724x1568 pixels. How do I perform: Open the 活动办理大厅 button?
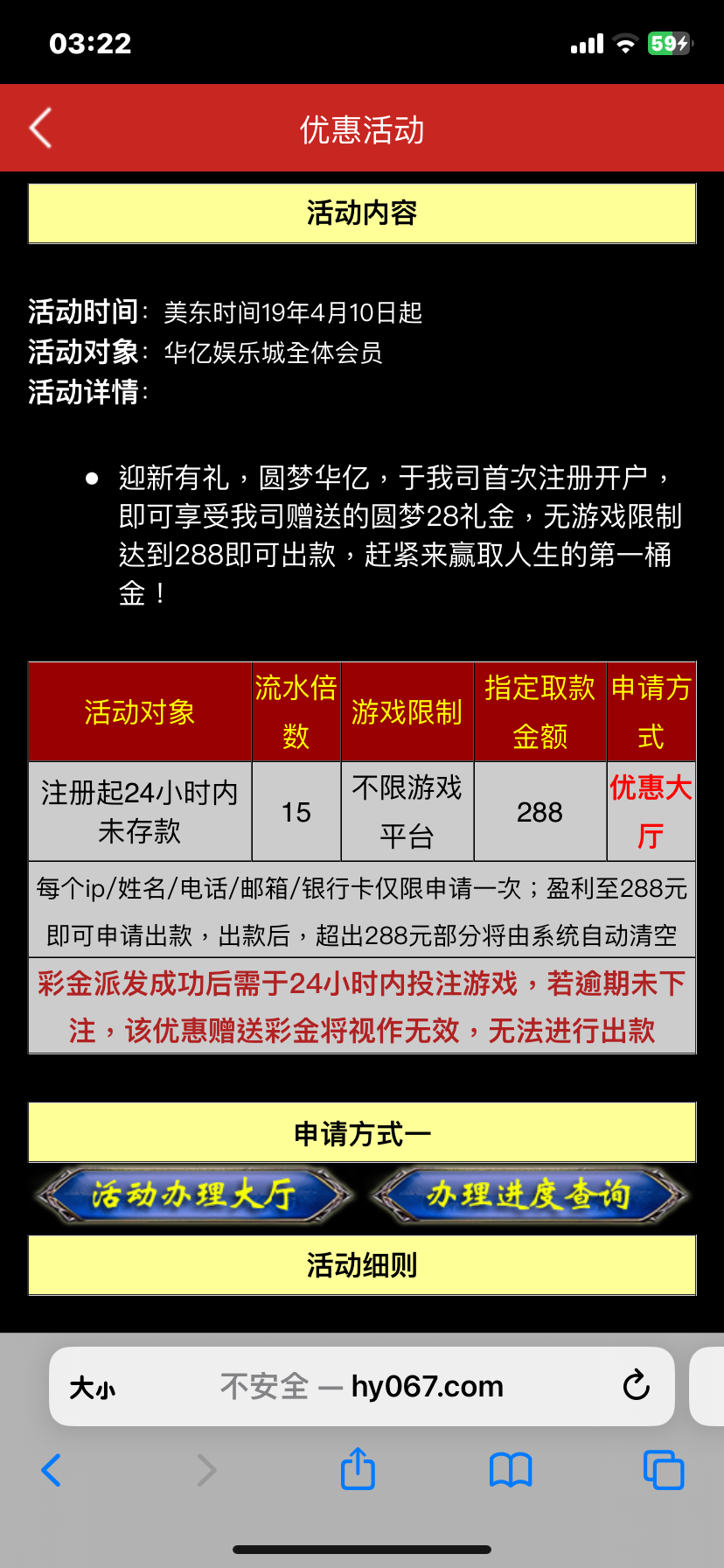pyautogui.click(x=193, y=1195)
